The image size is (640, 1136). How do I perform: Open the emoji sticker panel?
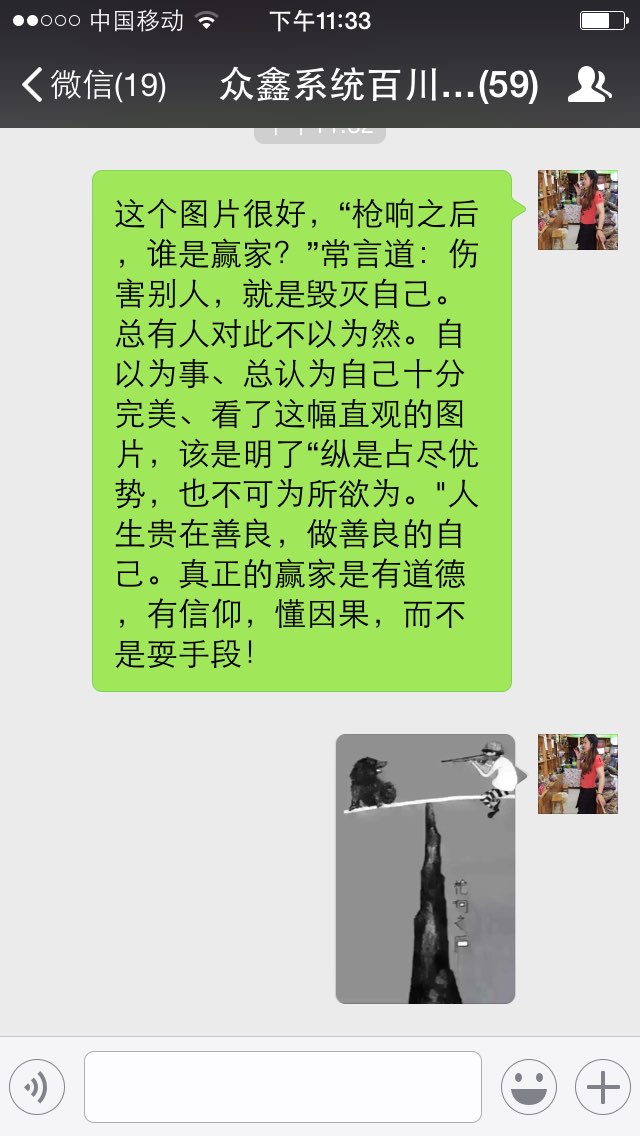529,1087
